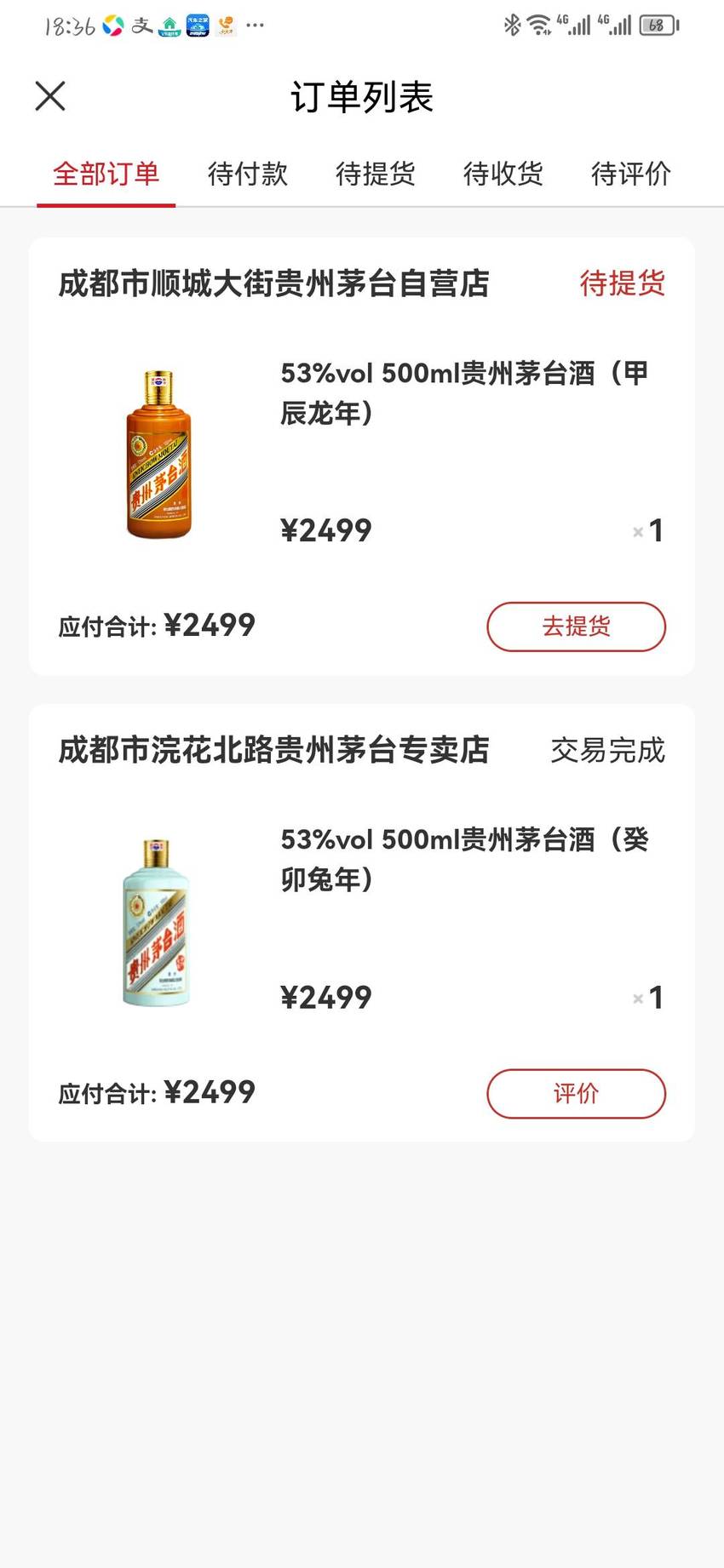
Task: Open the 待收货 tab
Action: pos(503,174)
